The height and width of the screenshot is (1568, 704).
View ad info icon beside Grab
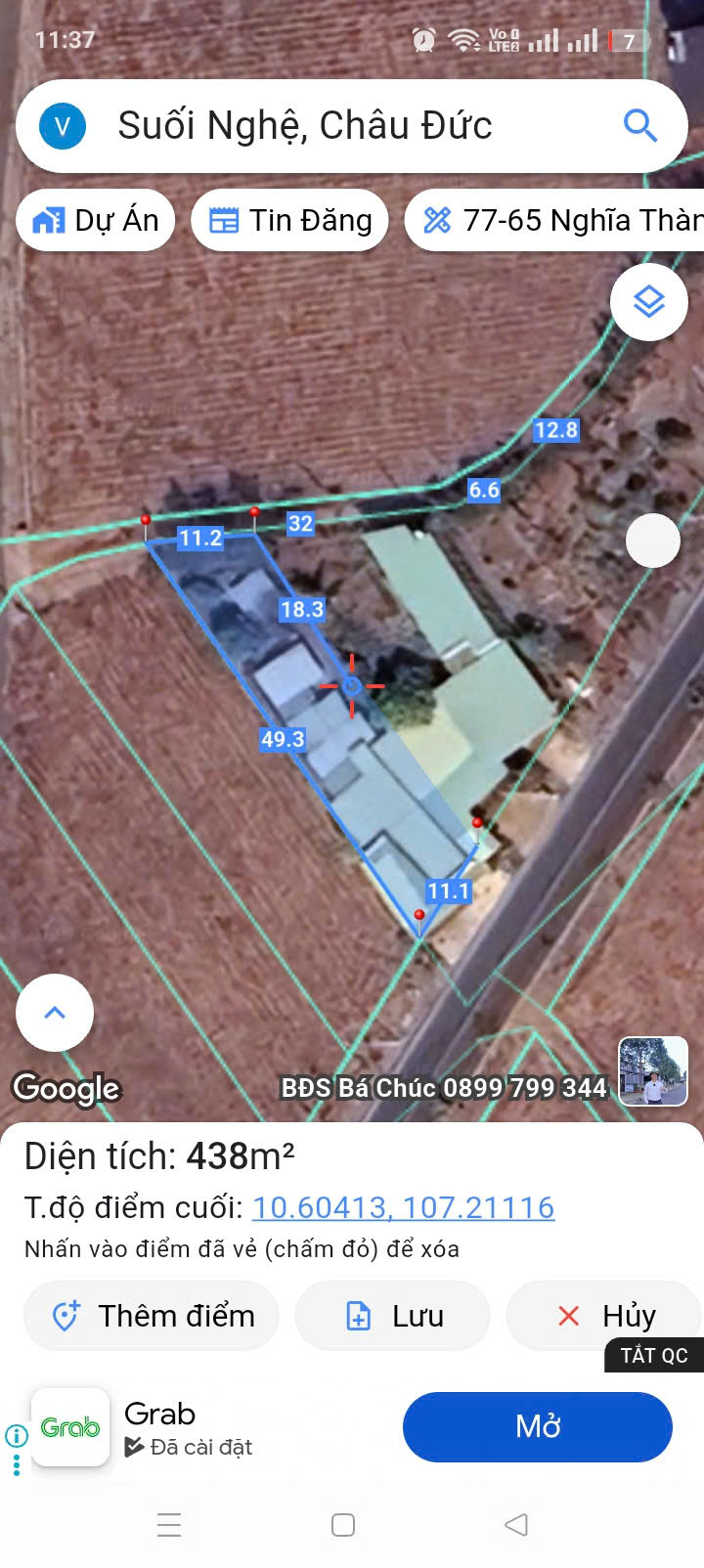pos(16,1435)
